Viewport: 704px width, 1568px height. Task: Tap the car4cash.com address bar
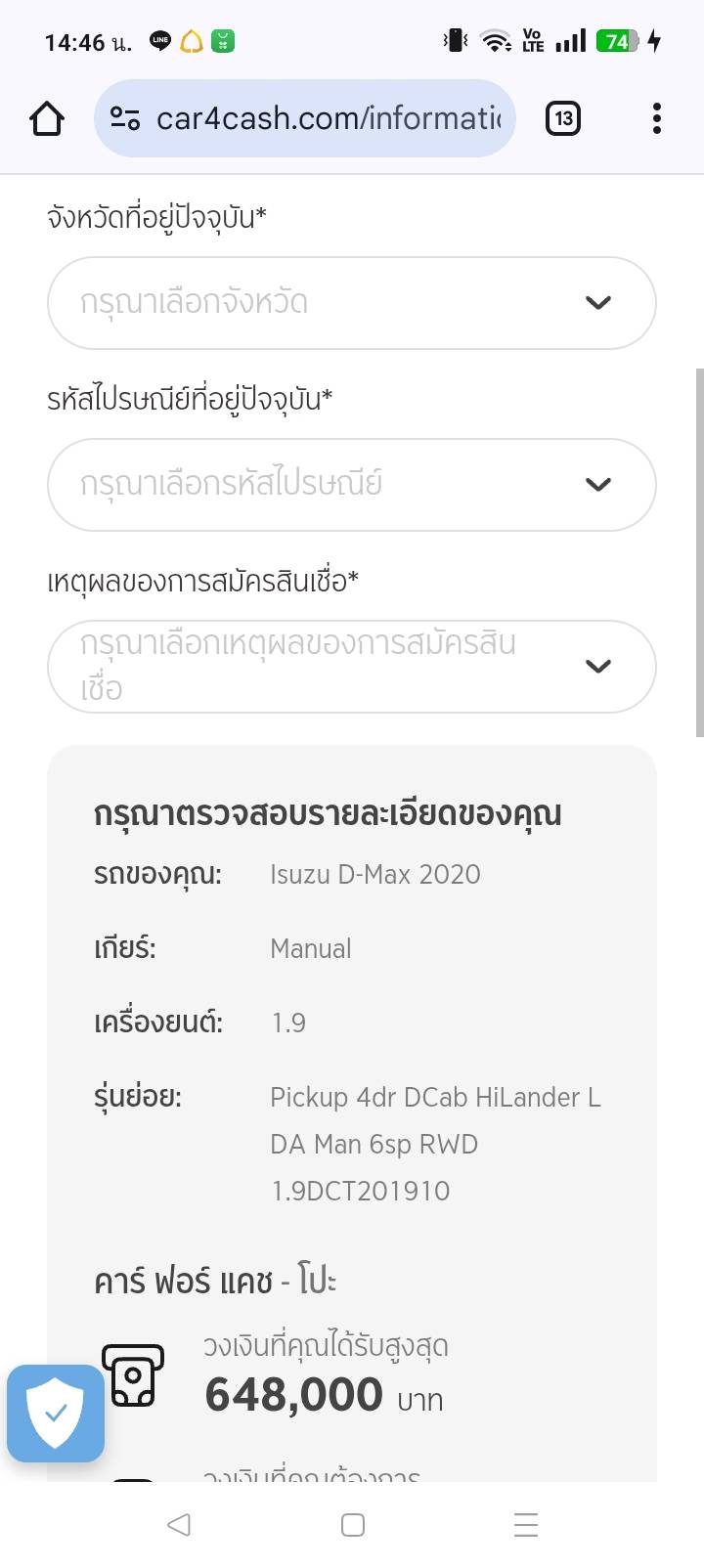[x=328, y=119]
